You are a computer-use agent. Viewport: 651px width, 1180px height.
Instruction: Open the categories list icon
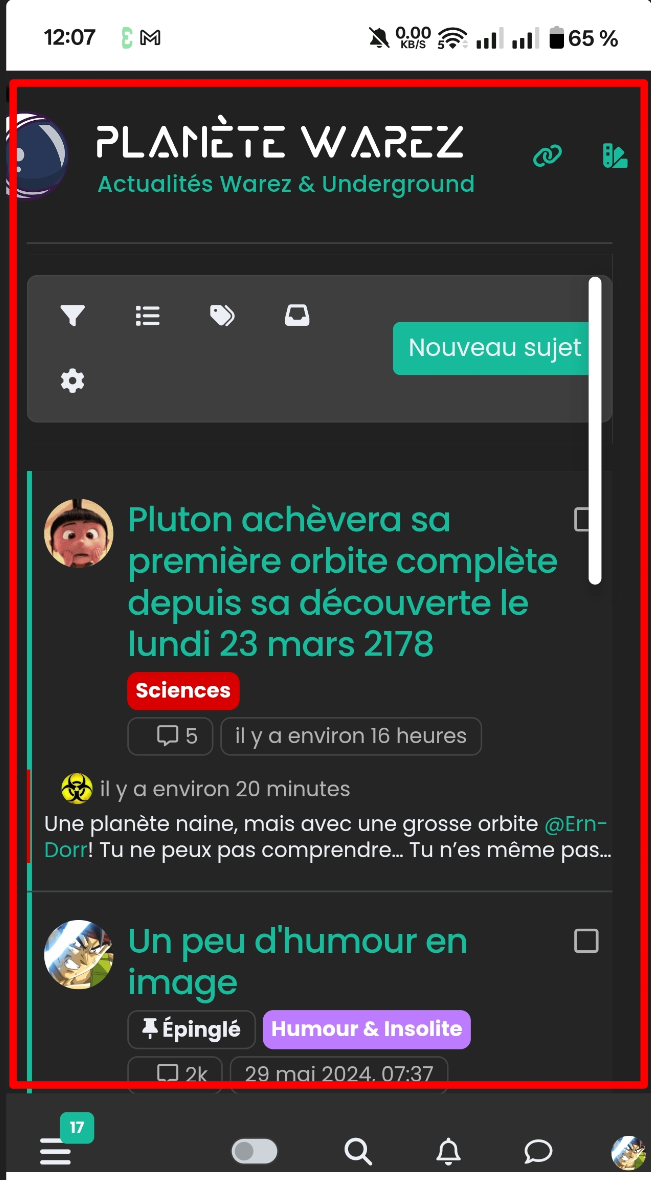click(x=148, y=316)
